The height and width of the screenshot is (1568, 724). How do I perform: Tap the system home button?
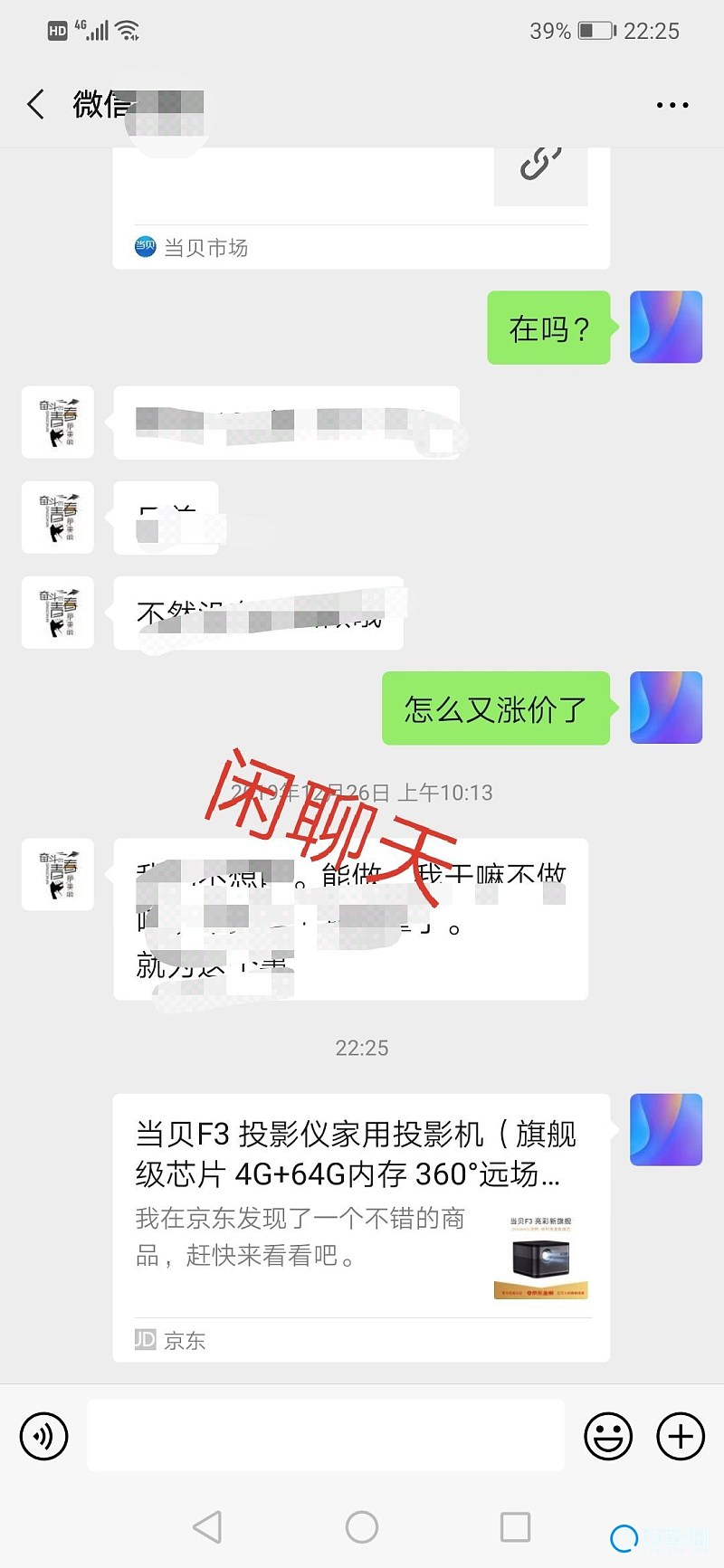[362, 1527]
